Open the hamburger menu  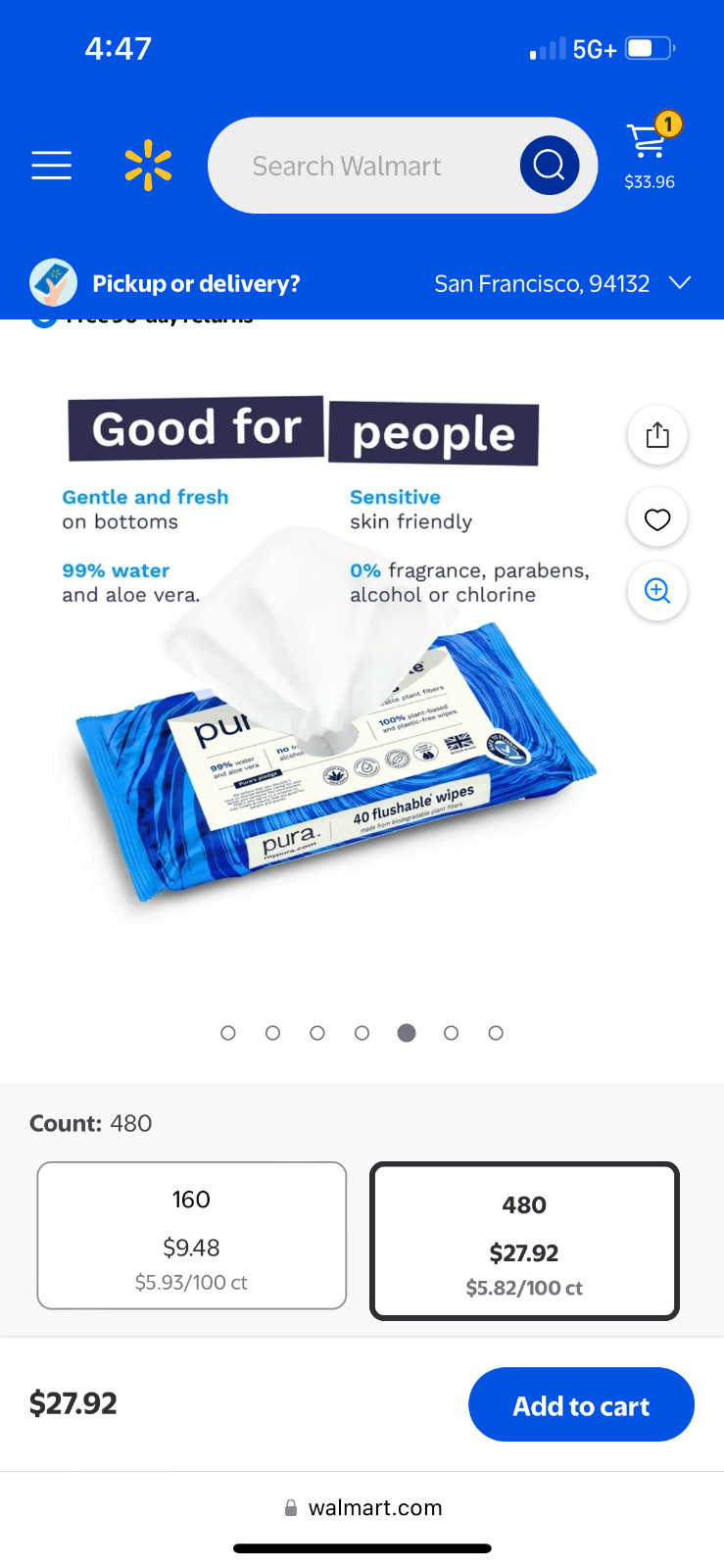(x=51, y=166)
